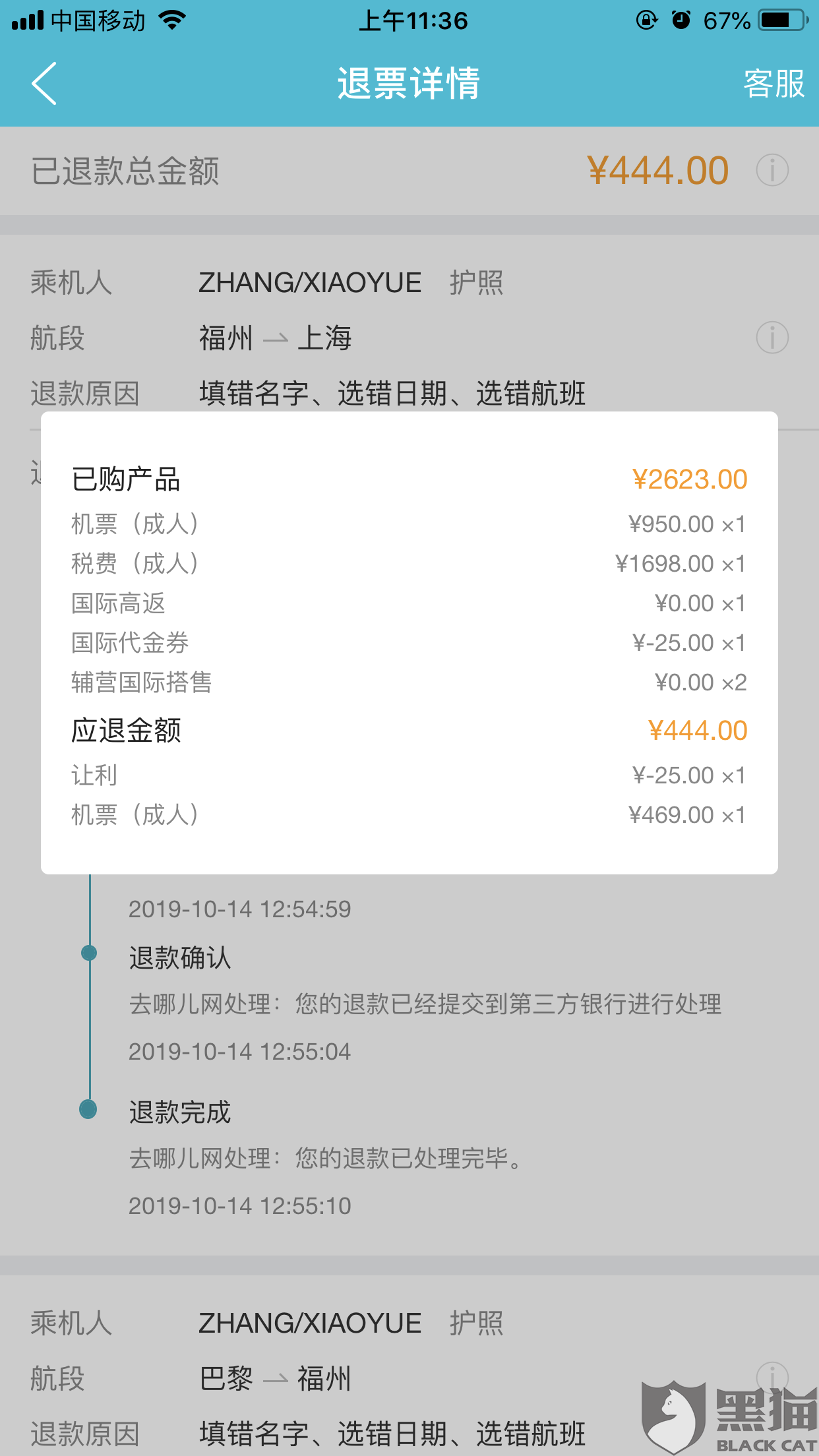Open 客服 customer service
The height and width of the screenshot is (1456, 819).
coord(773,84)
